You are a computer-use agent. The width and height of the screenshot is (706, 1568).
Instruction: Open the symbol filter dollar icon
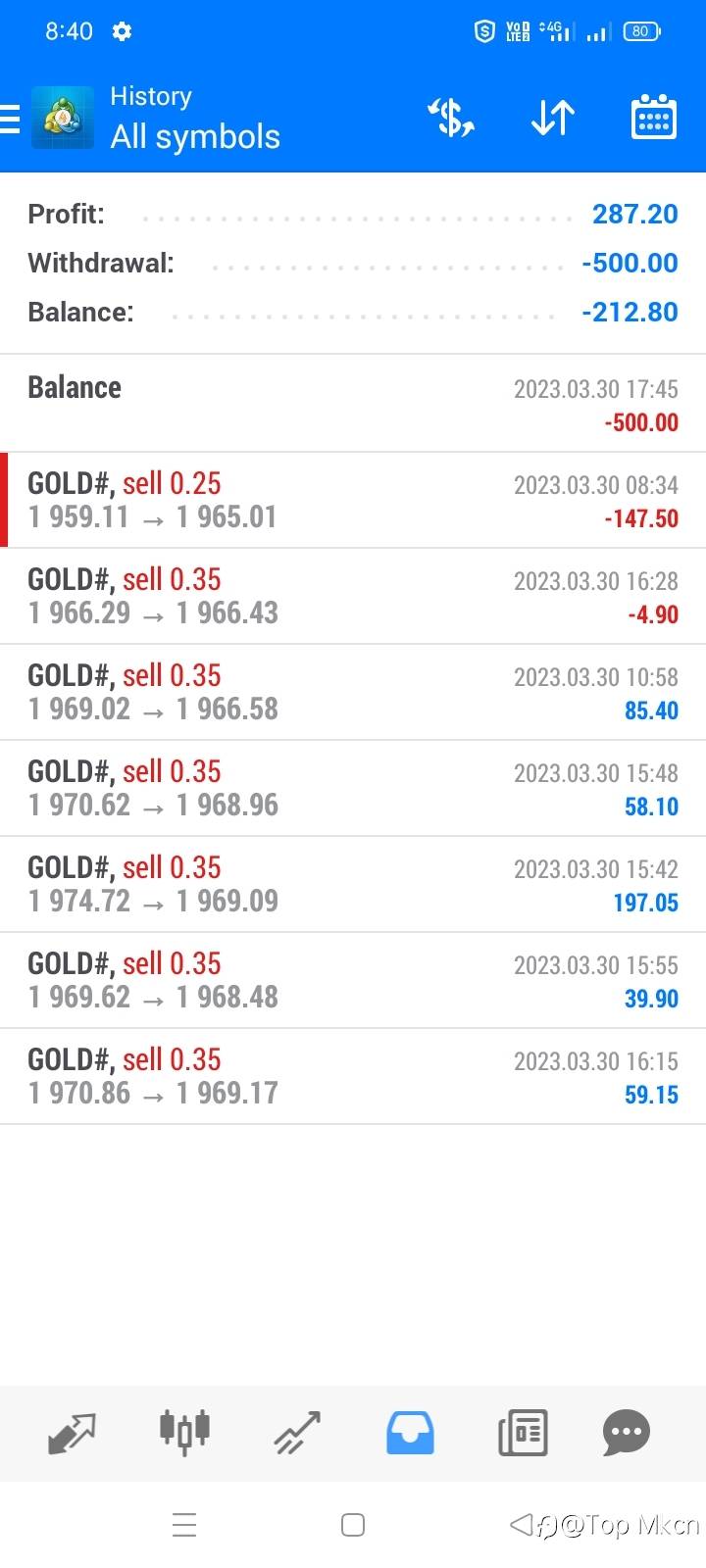(x=451, y=119)
